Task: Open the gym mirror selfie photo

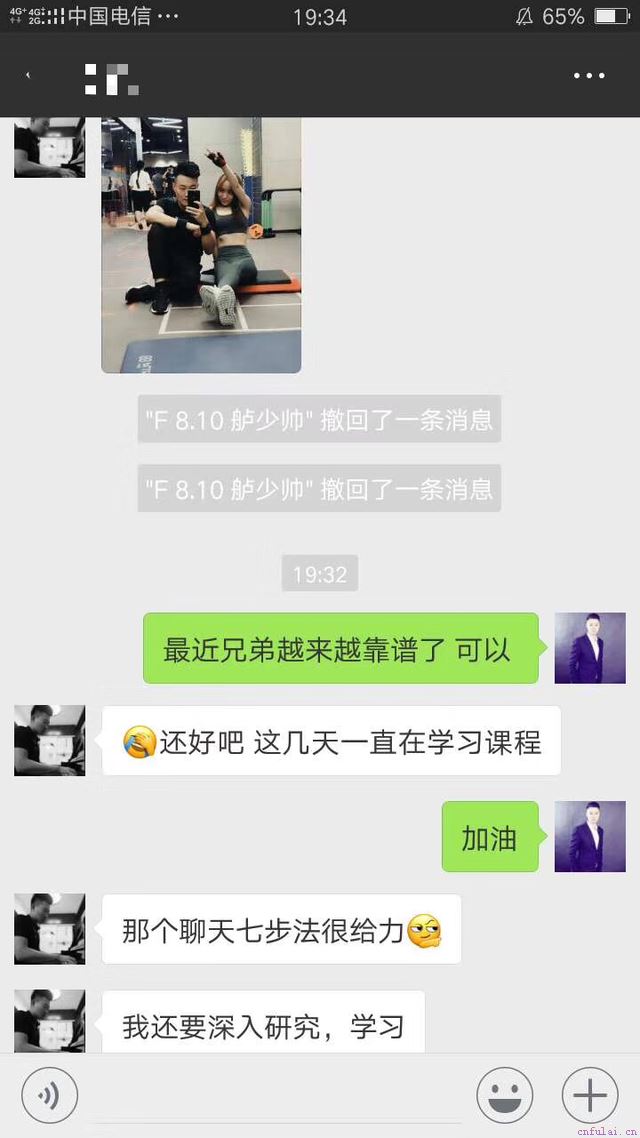Action: point(201,245)
